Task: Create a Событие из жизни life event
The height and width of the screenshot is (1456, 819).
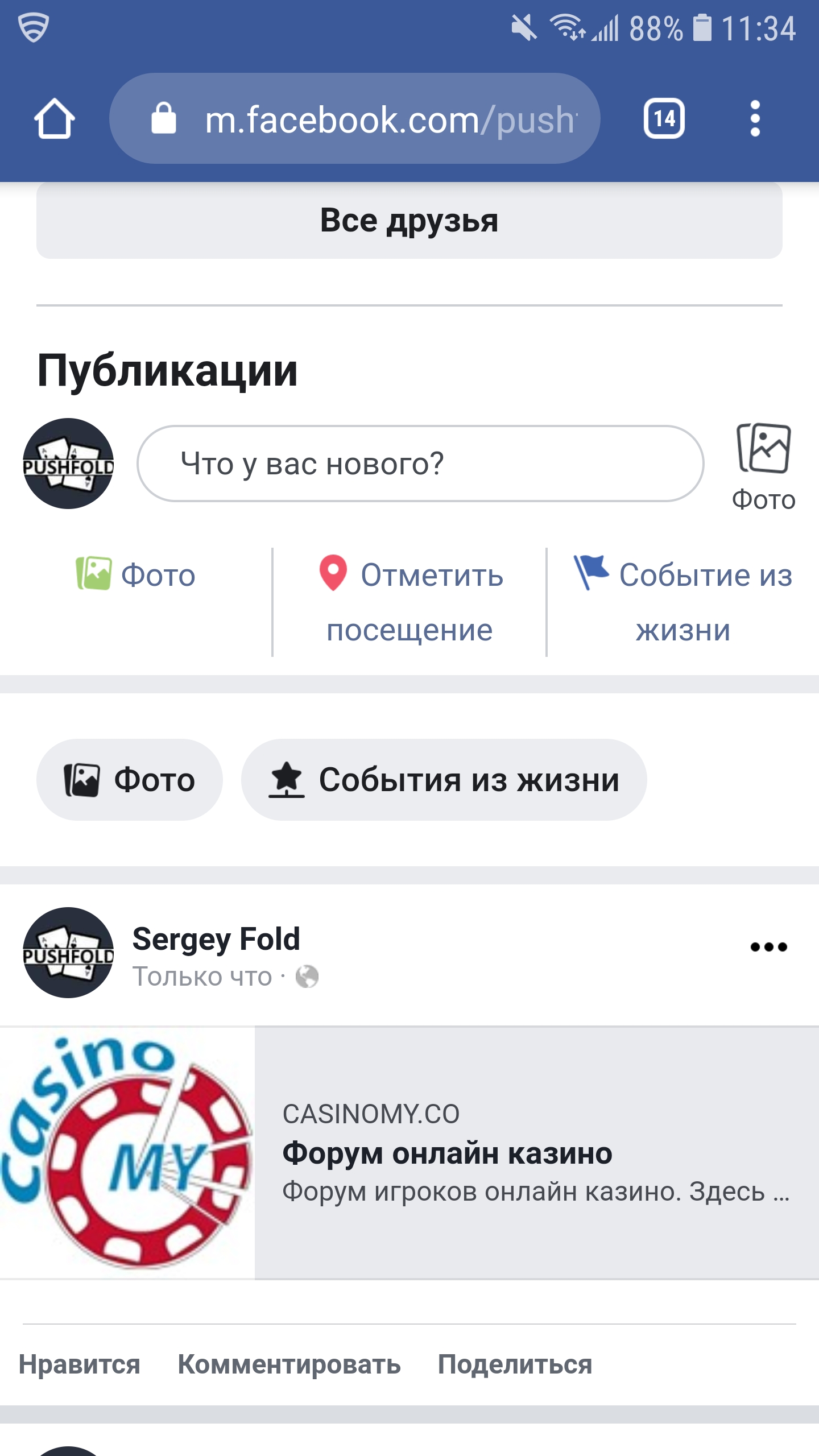Action: click(x=683, y=602)
